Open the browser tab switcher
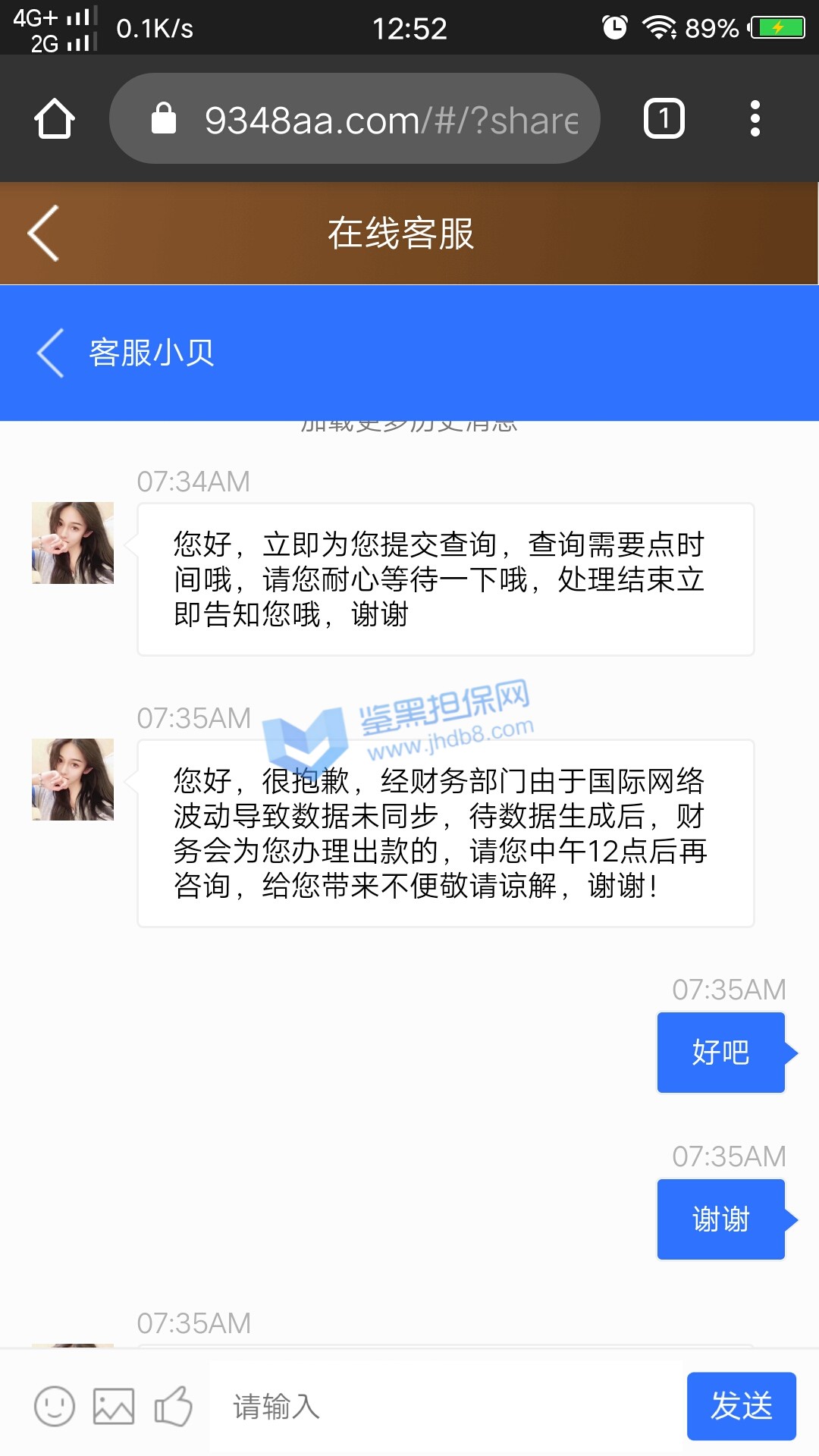The width and height of the screenshot is (819, 1456). [664, 119]
